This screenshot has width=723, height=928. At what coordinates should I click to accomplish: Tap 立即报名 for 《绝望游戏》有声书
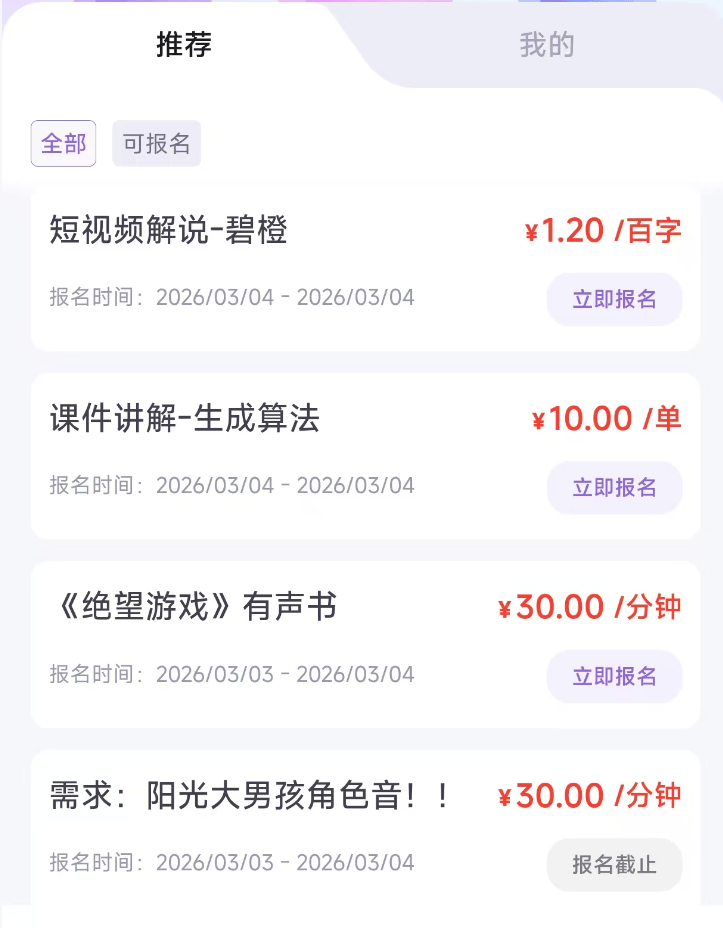coord(614,676)
